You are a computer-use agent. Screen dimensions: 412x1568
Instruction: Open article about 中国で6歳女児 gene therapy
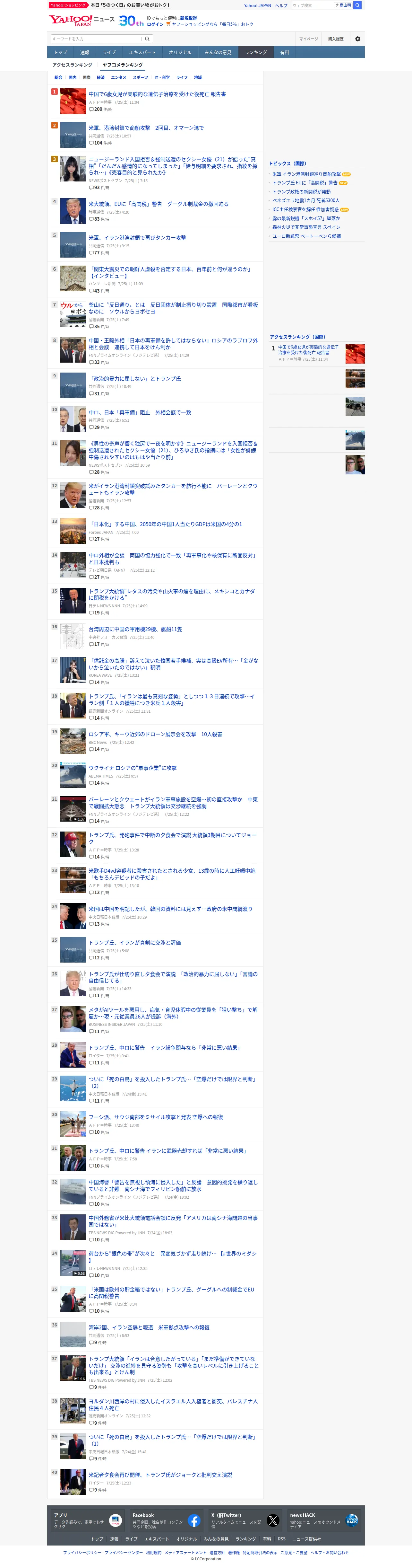pyautogui.click(x=157, y=94)
